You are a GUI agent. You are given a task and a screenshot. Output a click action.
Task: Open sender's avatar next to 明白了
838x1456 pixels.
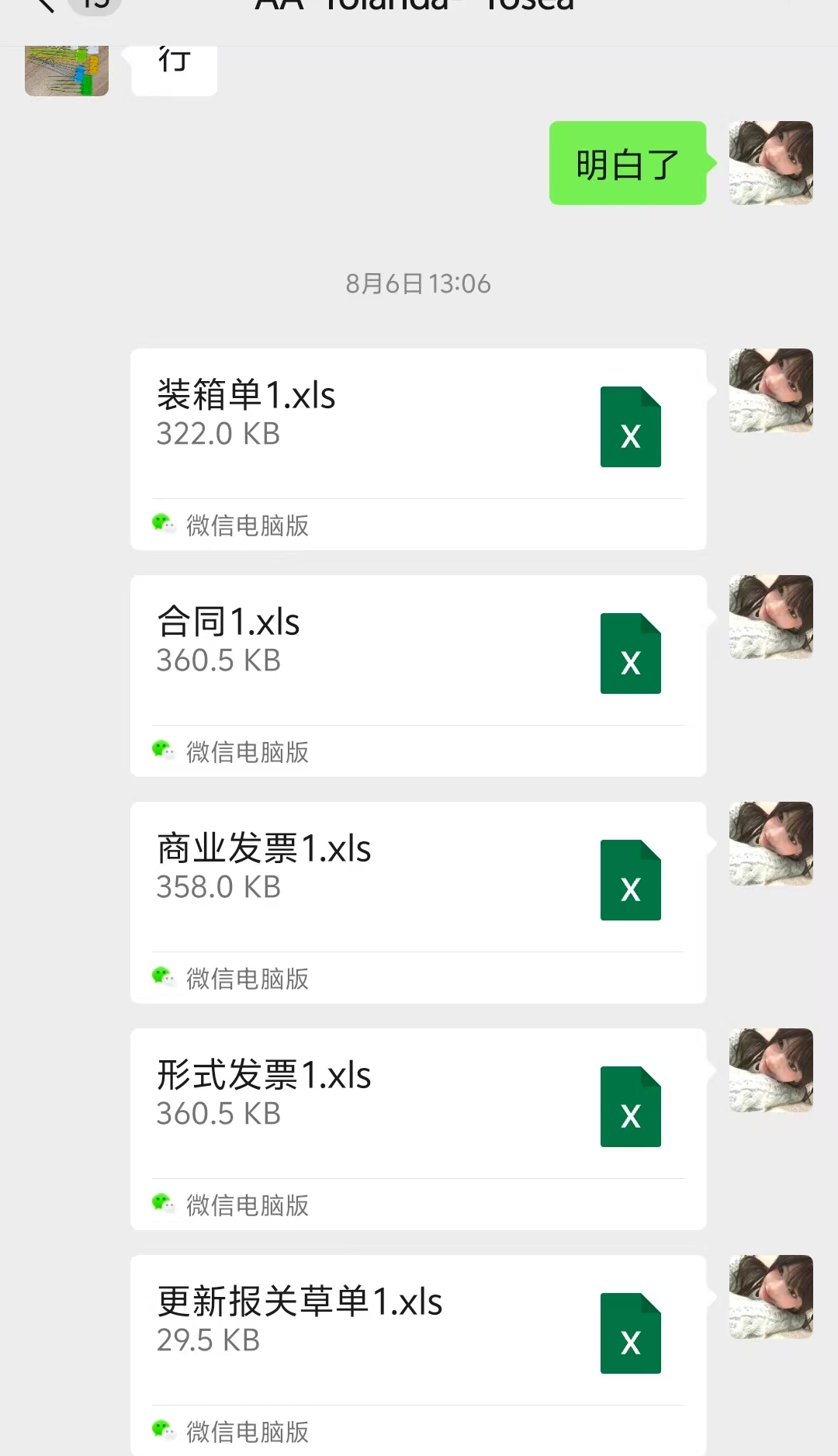(770, 163)
